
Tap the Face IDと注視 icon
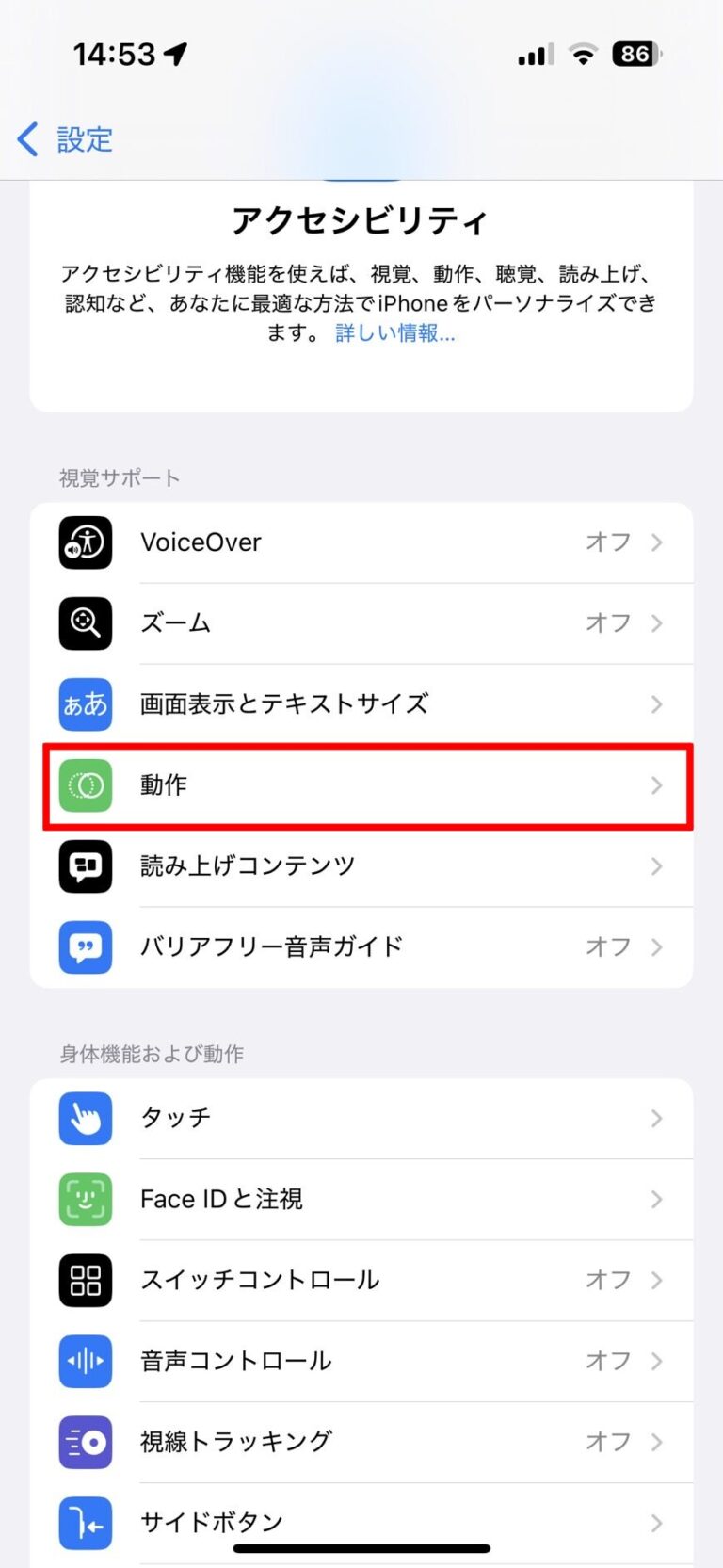85,1199
